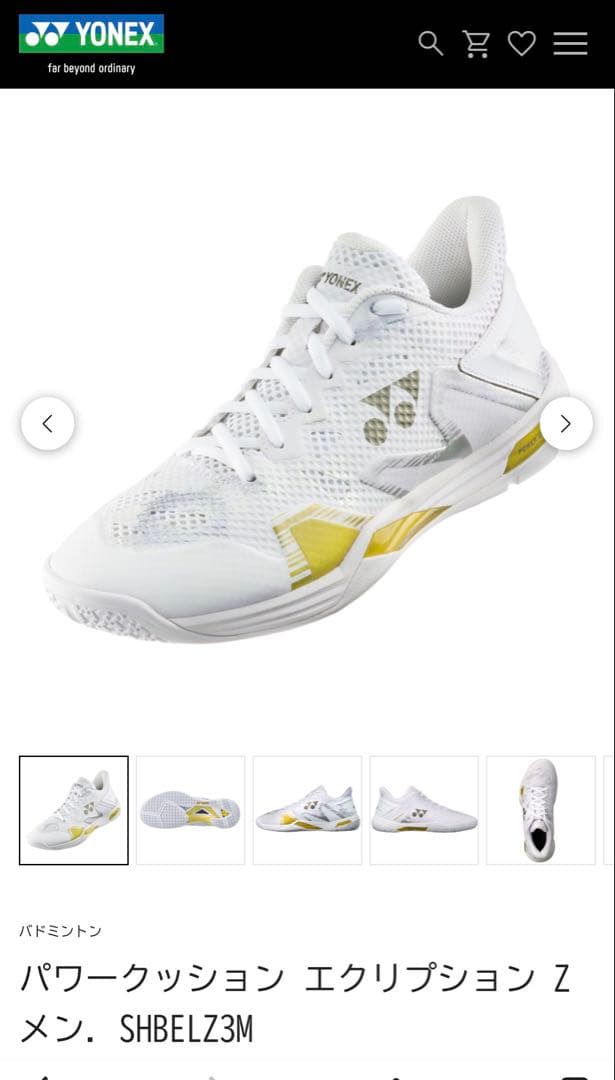Select the third side view thumbnail

[x=307, y=810]
